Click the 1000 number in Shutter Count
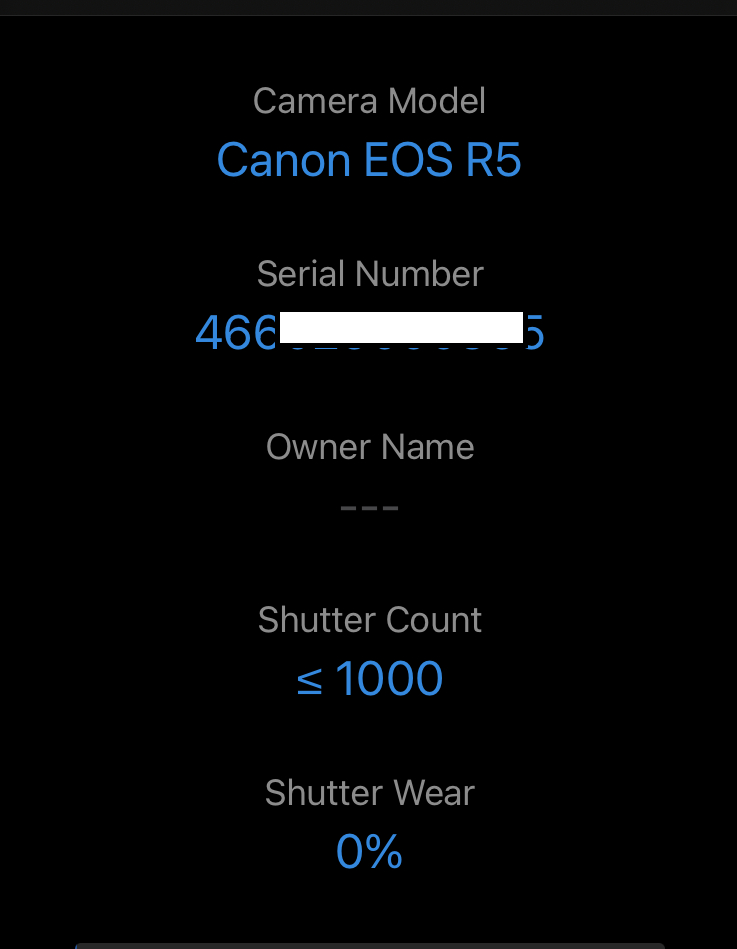The width and height of the screenshot is (737, 949). point(390,678)
